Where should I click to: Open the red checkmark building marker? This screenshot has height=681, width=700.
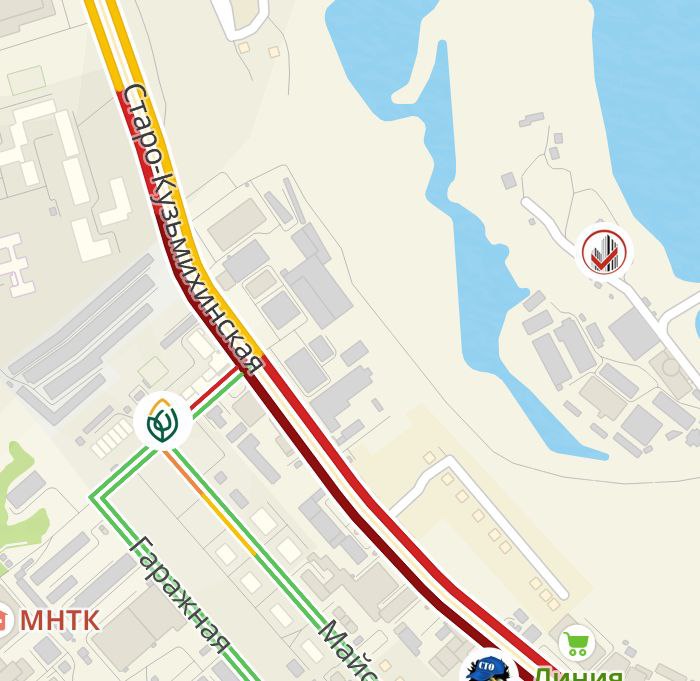[605, 252]
